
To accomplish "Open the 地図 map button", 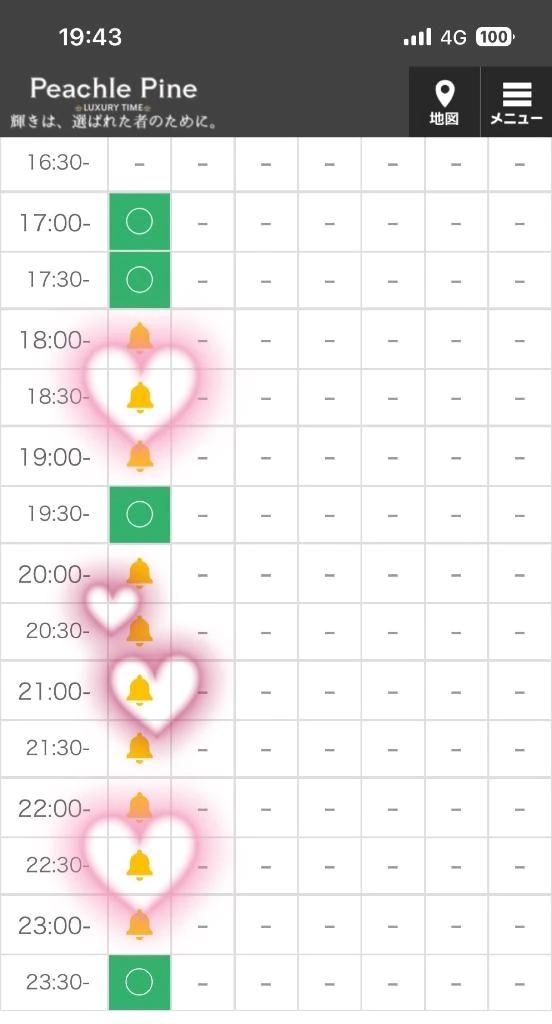I will (x=444, y=102).
